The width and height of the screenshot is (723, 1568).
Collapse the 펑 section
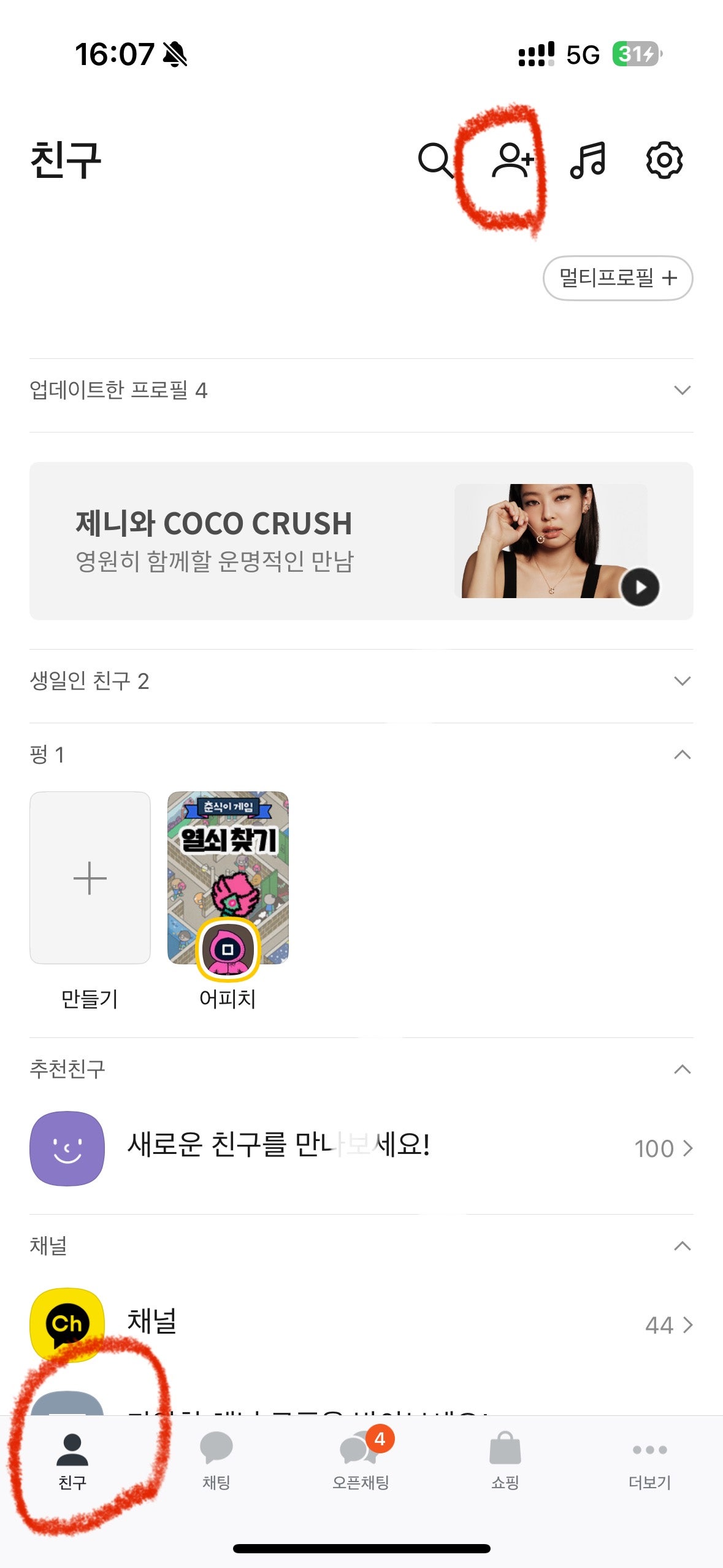(682, 755)
